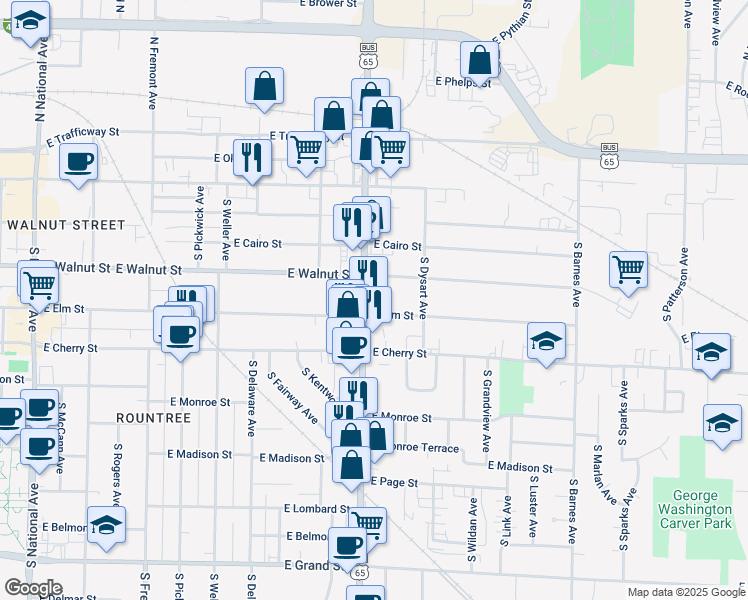The height and width of the screenshot is (600, 748).
Task: Select the restaurant marker by E Olive St
Action: (x=252, y=157)
